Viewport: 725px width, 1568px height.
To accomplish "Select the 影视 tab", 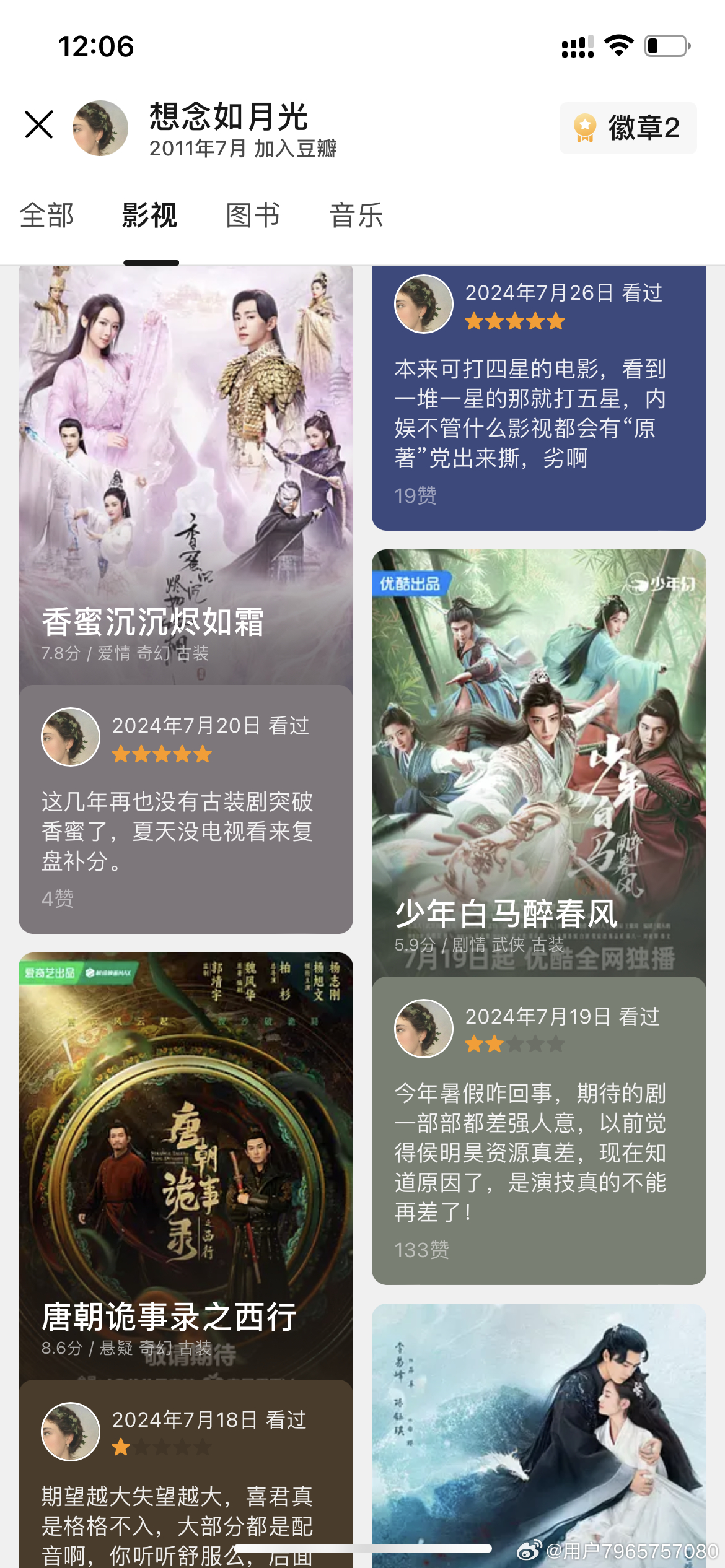I will pos(150,216).
